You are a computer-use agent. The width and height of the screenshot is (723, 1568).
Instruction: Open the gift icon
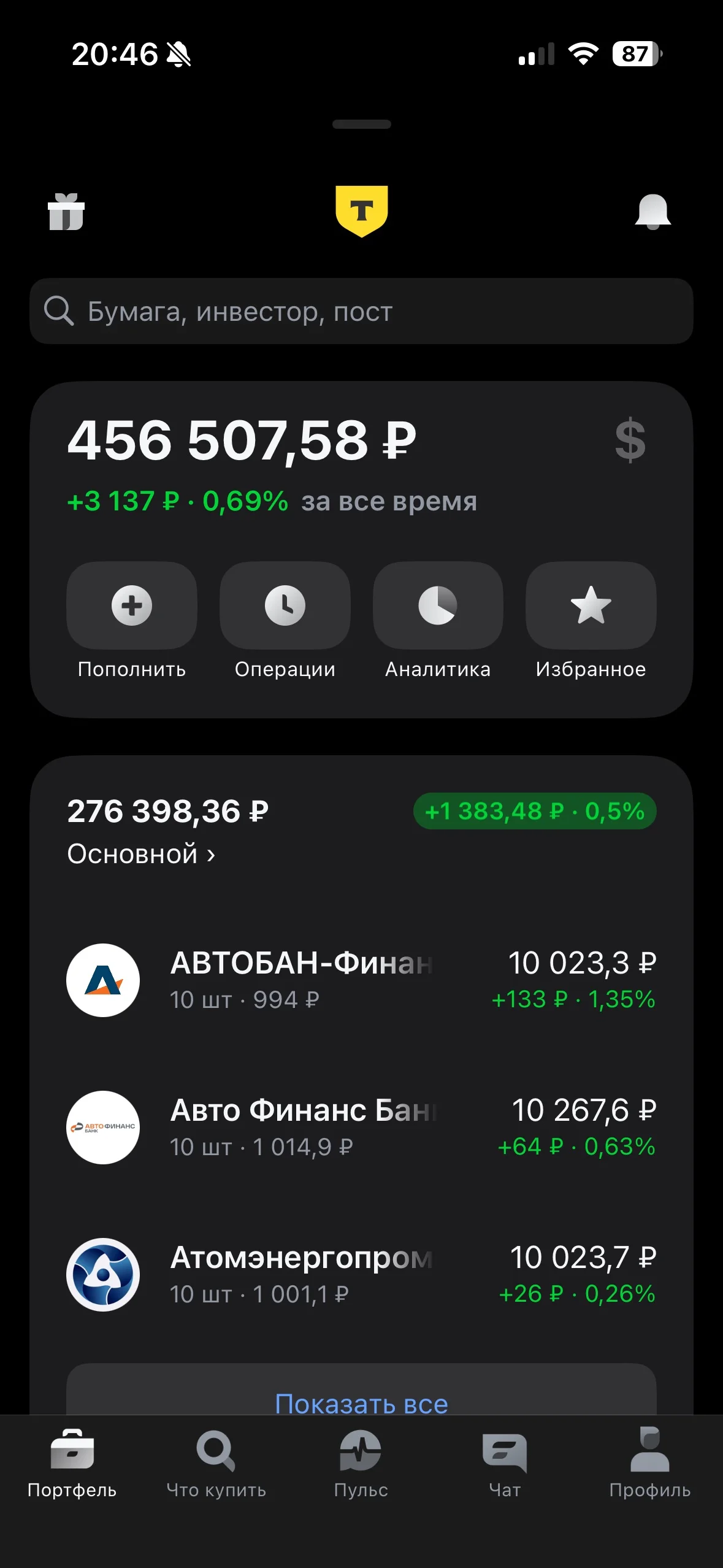(x=66, y=212)
